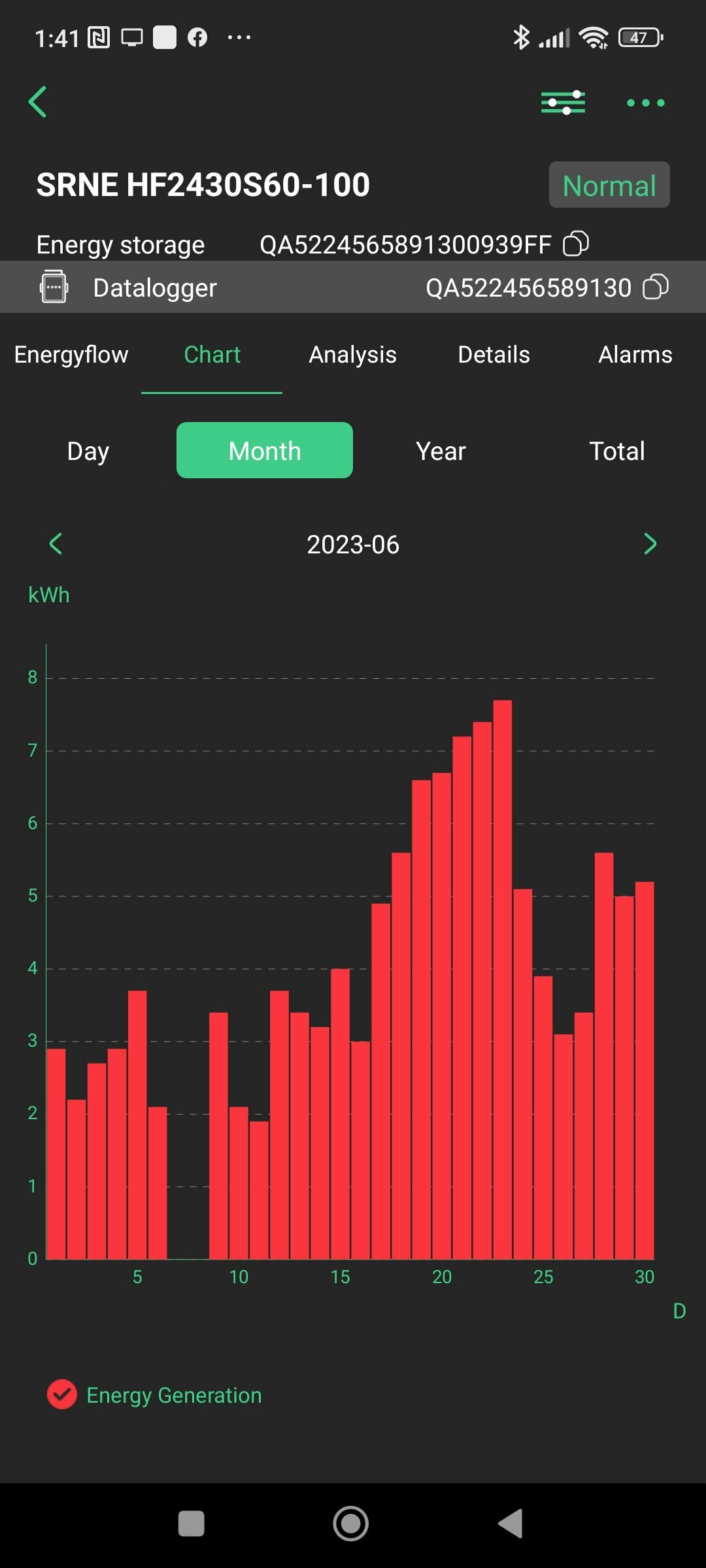Copy the Datalogger serial number
Viewport: 706px width, 1568px height.
point(656,287)
